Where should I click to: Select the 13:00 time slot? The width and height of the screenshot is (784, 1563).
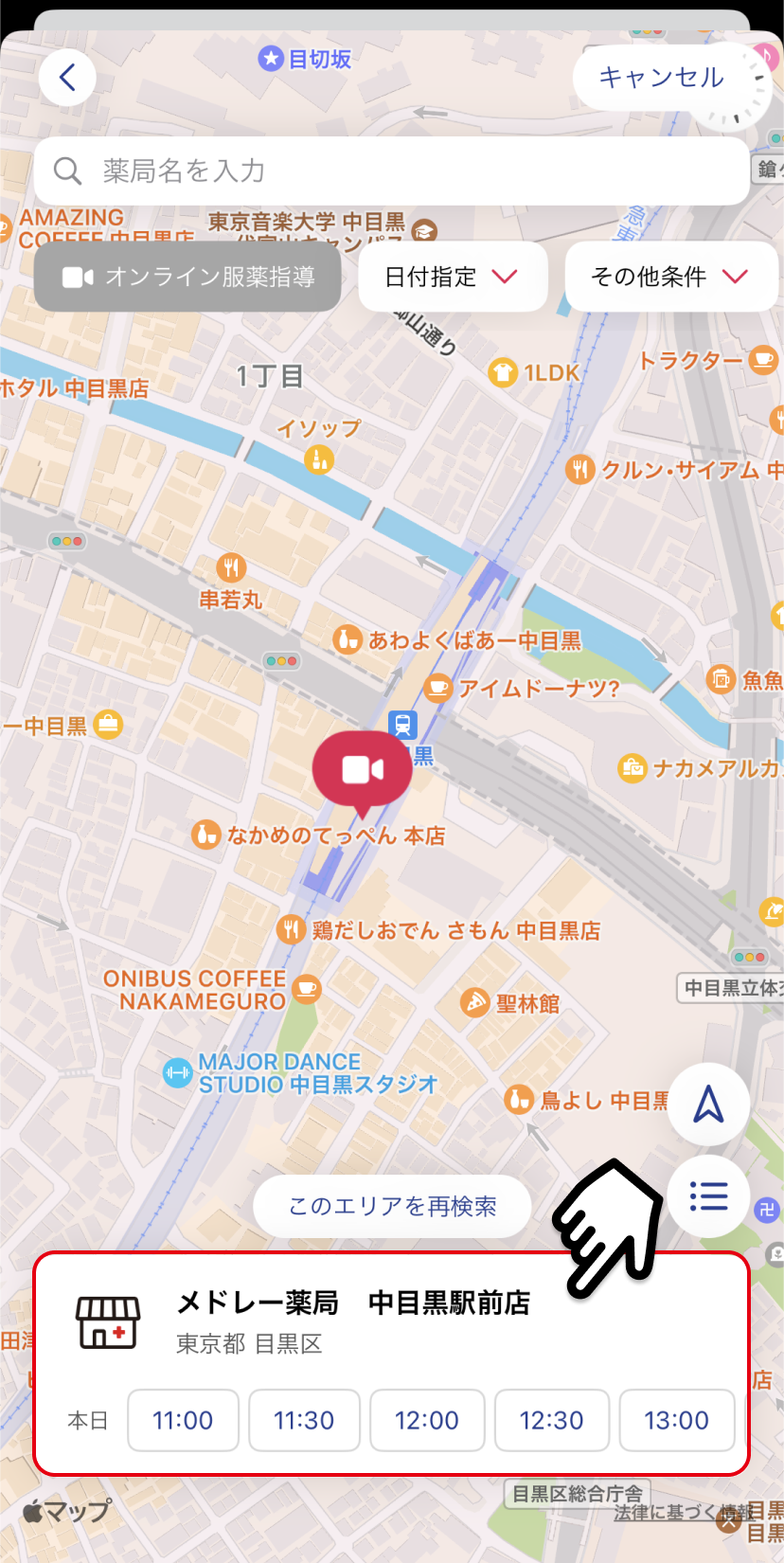677,1420
